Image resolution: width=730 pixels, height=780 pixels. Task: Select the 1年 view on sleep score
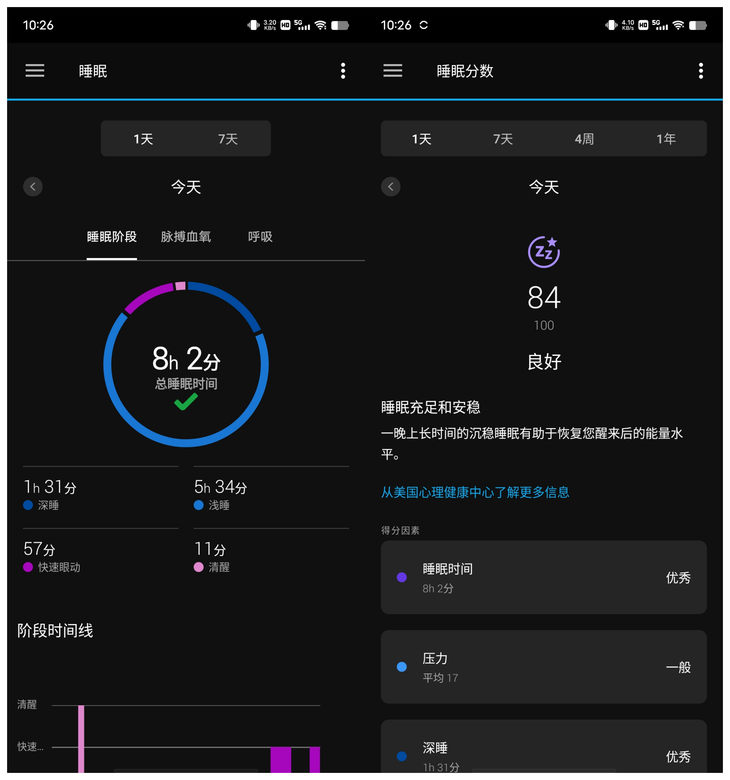click(x=665, y=138)
